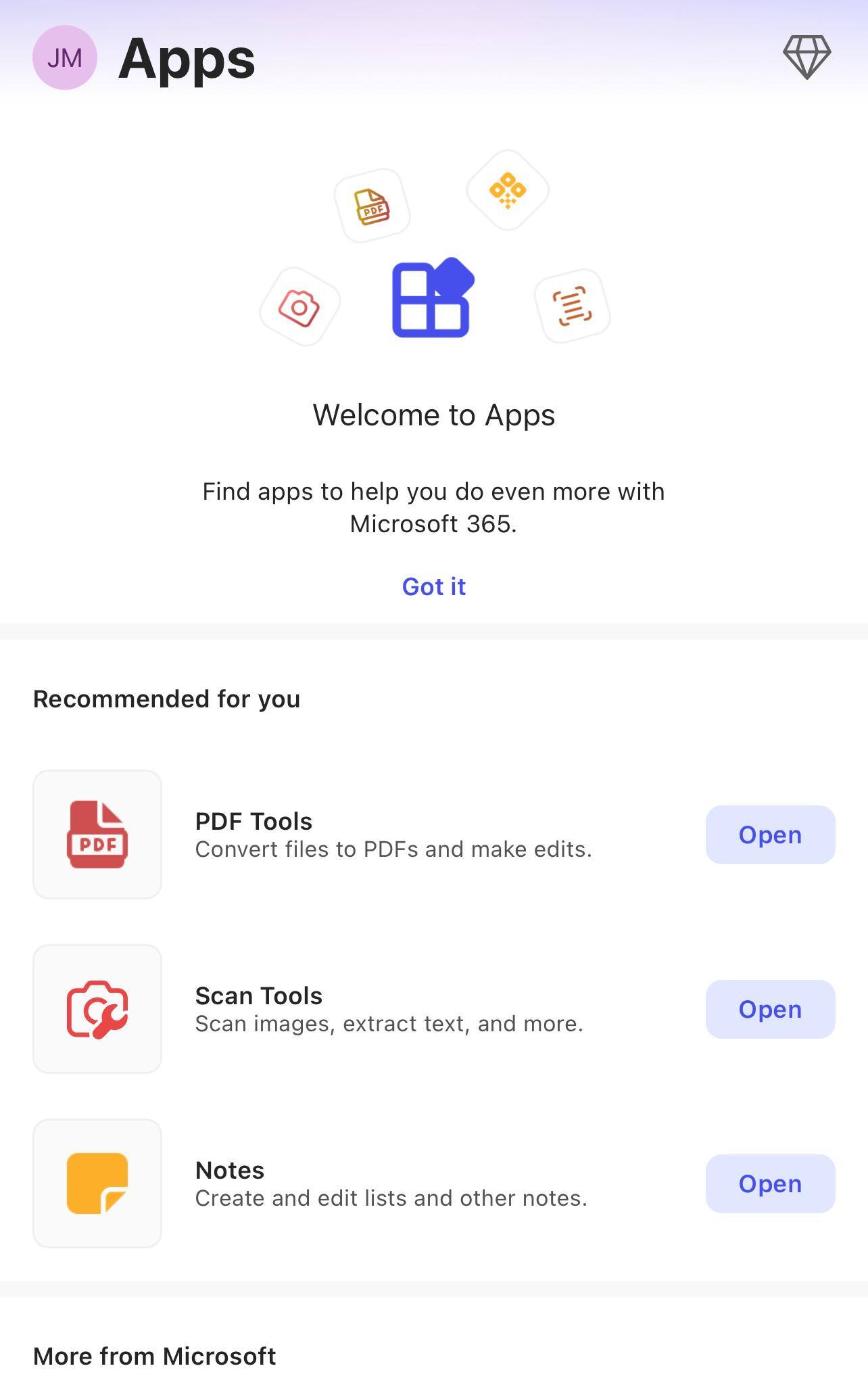Open Scan Tools with its Open button
The width and height of the screenshot is (868, 1387).
tap(770, 1009)
